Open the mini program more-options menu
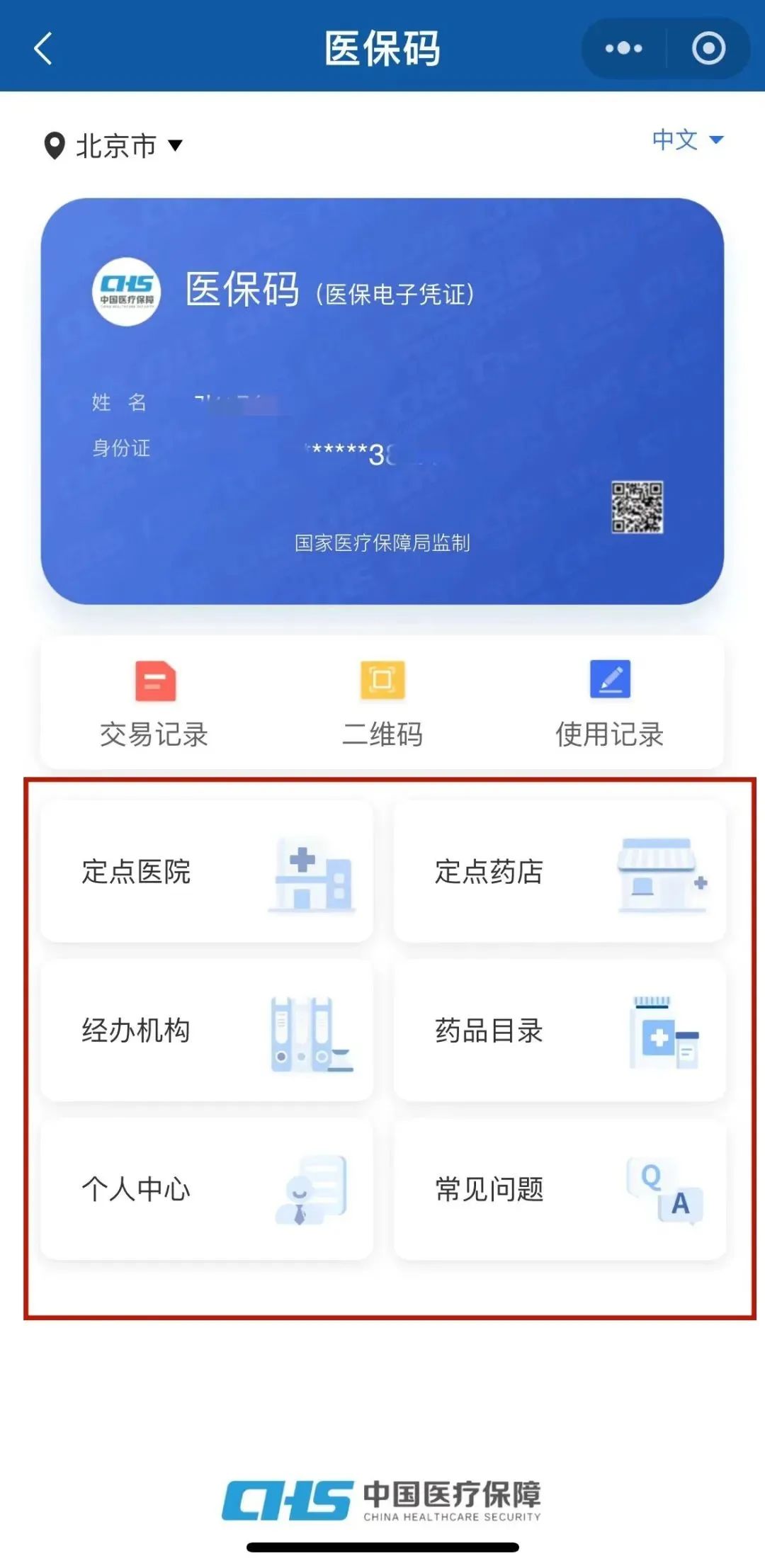 624,48
